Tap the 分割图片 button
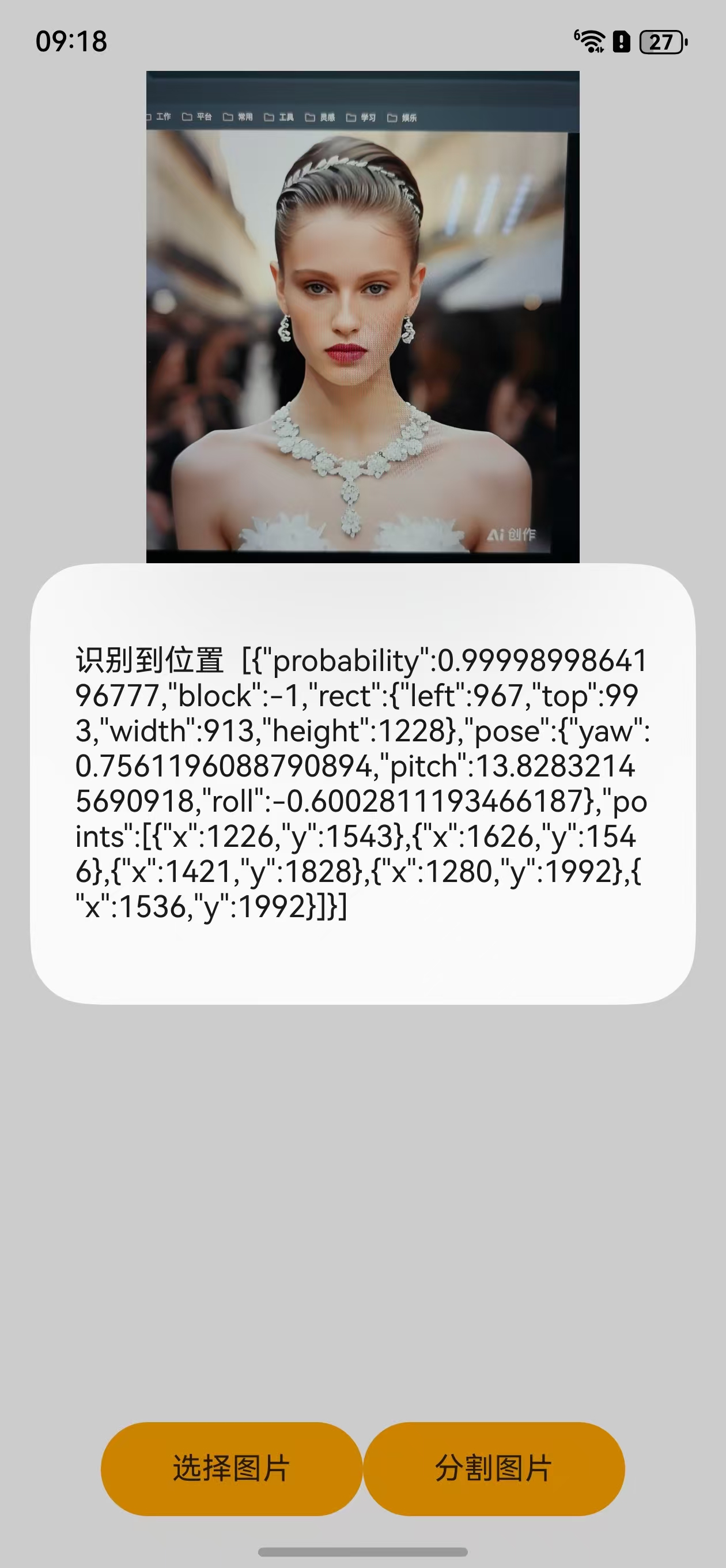Viewport: 726px width, 1568px height. coord(494,1468)
